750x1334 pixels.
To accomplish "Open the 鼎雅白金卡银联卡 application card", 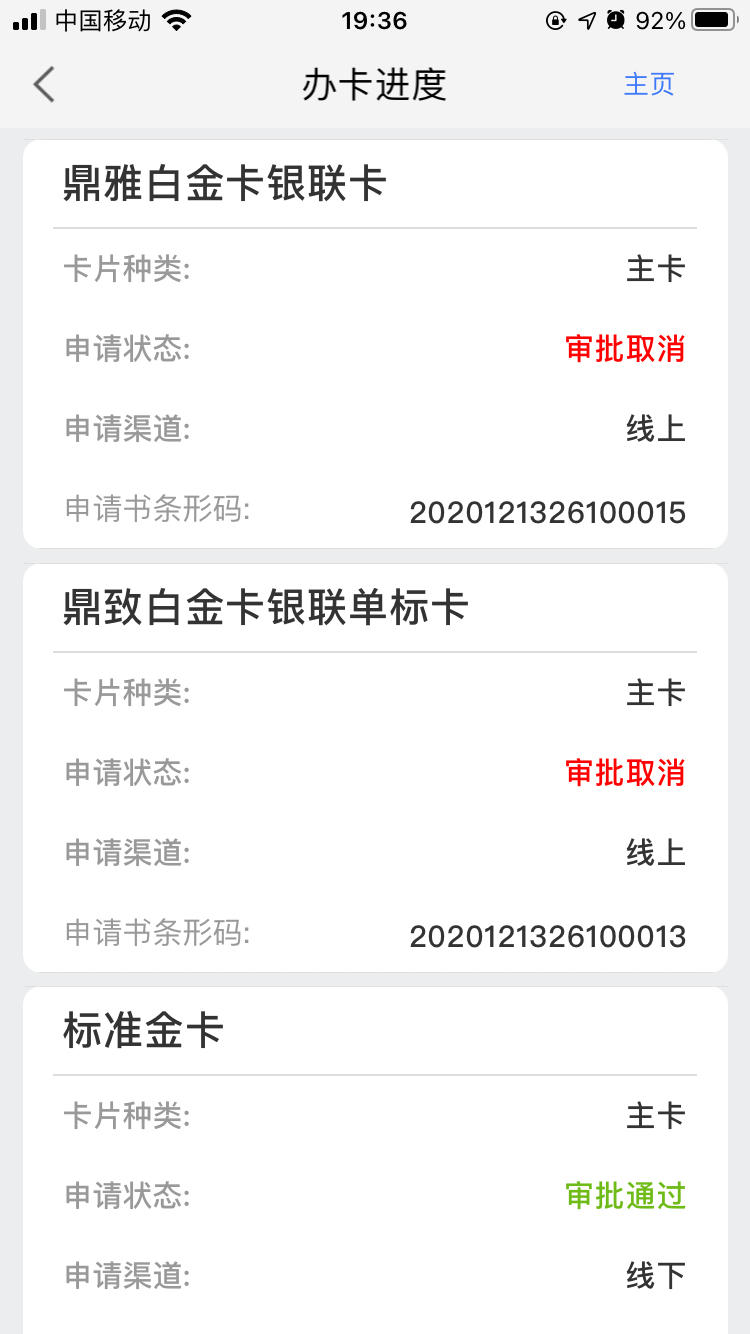I will pos(375,344).
